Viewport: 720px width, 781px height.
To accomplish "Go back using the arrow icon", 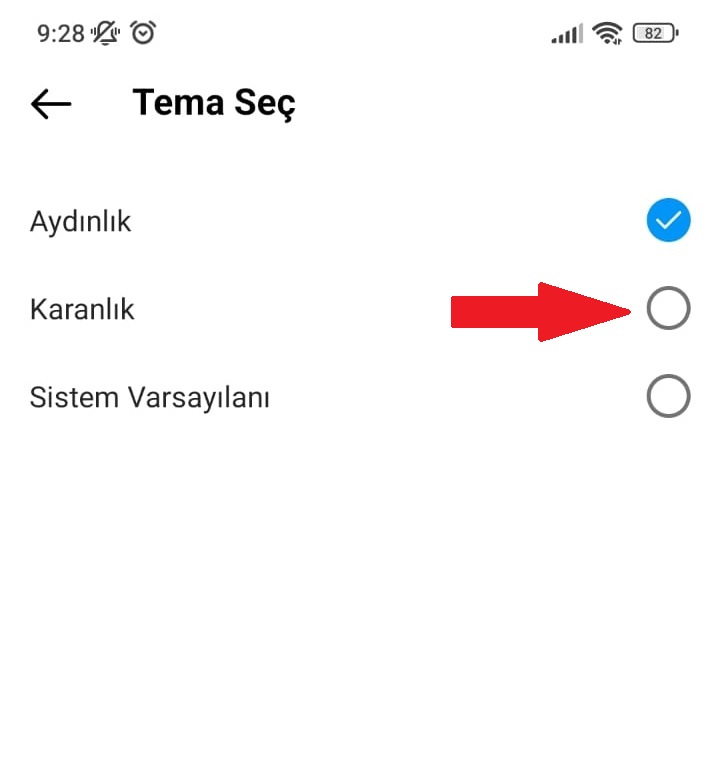I will (51, 103).
